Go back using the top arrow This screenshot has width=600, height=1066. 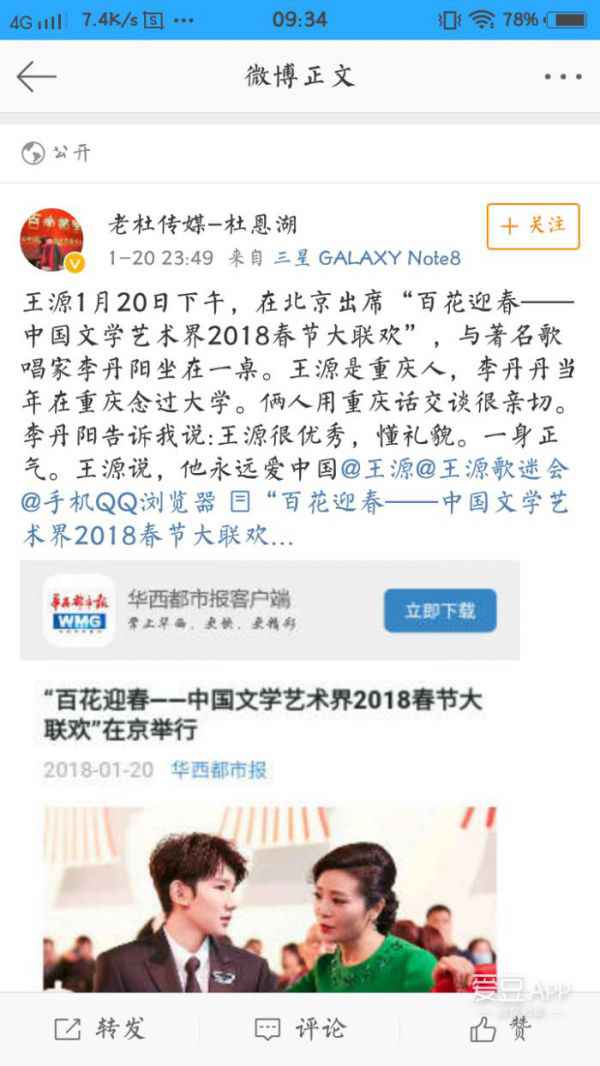click(36, 77)
